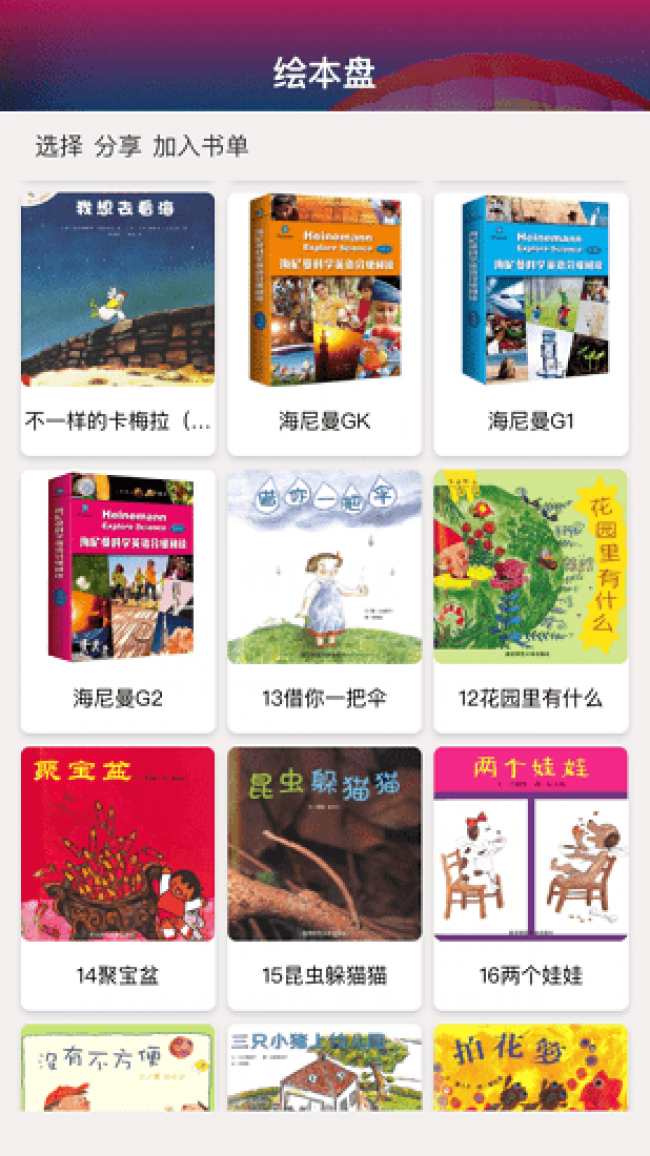Image resolution: width=650 pixels, height=1156 pixels.
Task: Open the book 13借你一把伞
Action: pyautogui.click(x=324, y=601)
